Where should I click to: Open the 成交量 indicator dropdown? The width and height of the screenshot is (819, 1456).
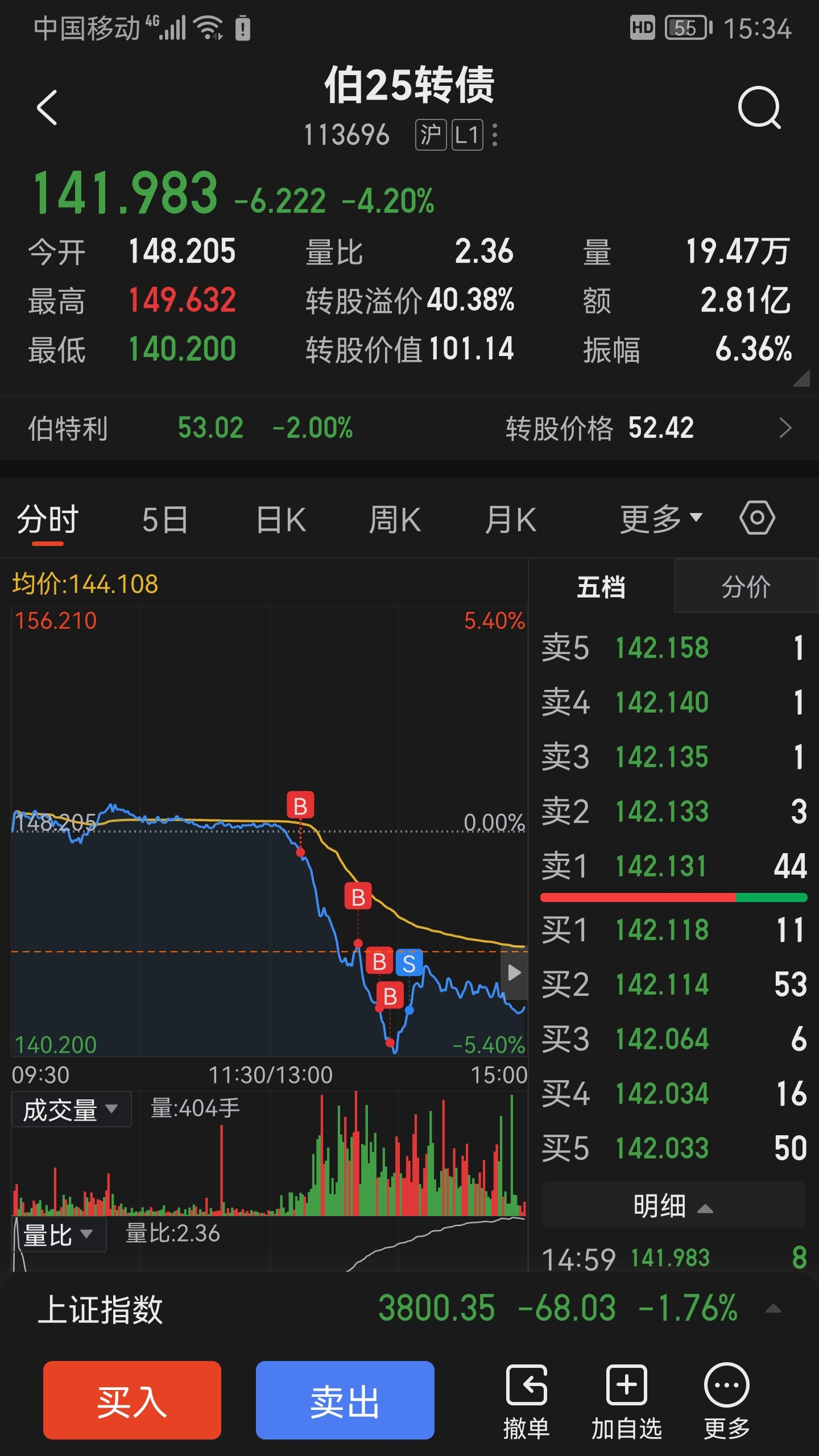click(71, 1110)
